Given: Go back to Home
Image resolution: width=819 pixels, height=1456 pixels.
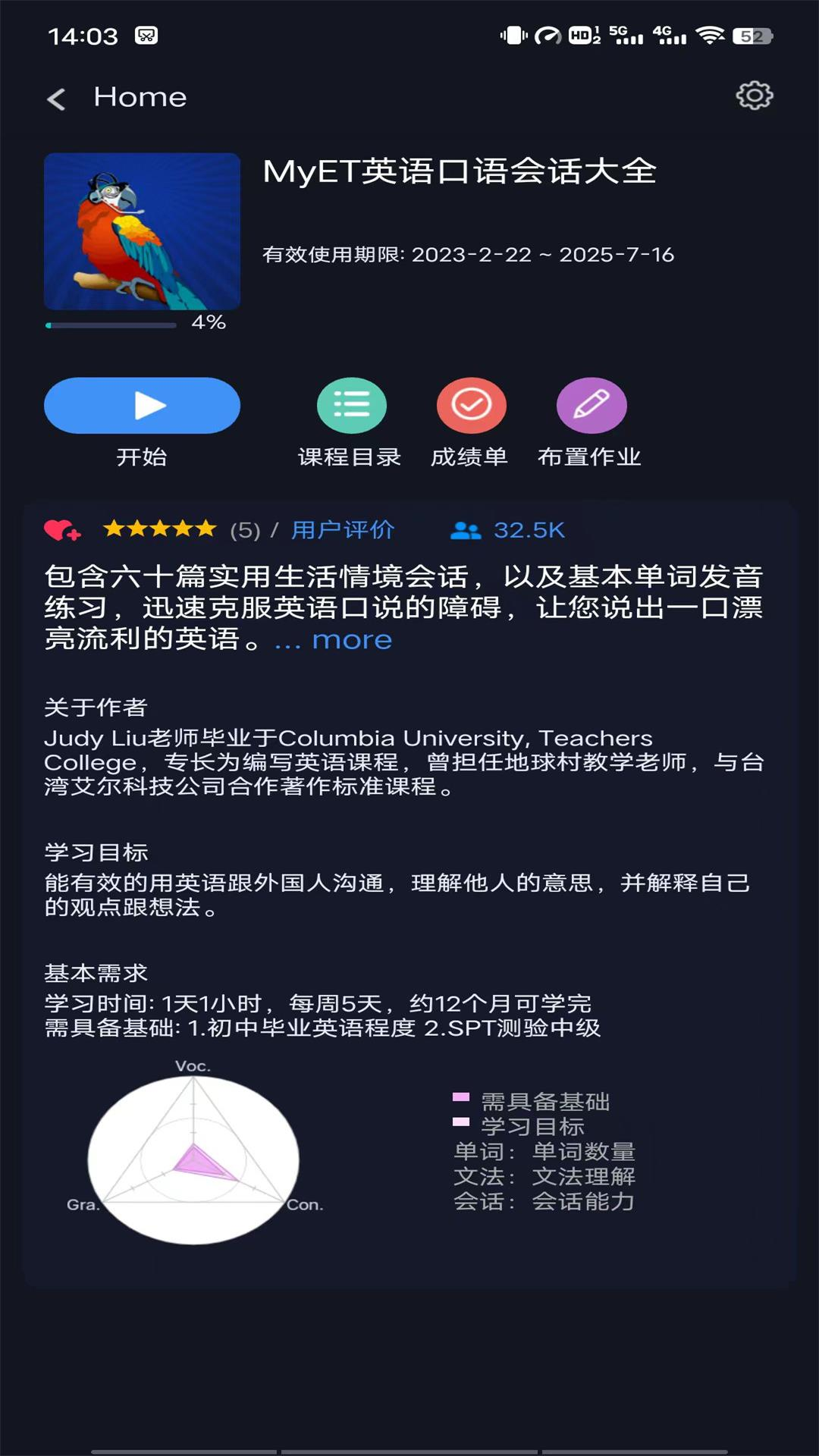Looking at the screenshot, I should pos(57,99).
